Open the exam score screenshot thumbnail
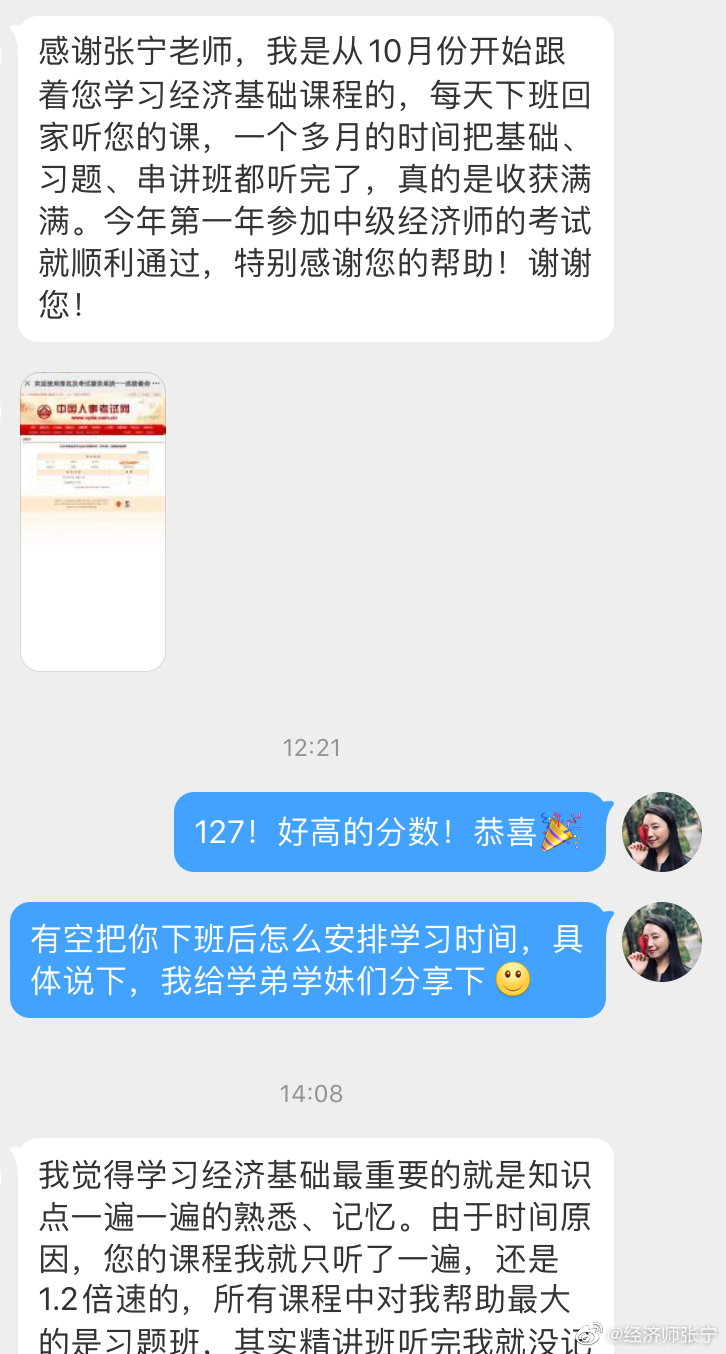Image resolution: width=726 pixels, height=1354 pixels. [92, 518]
